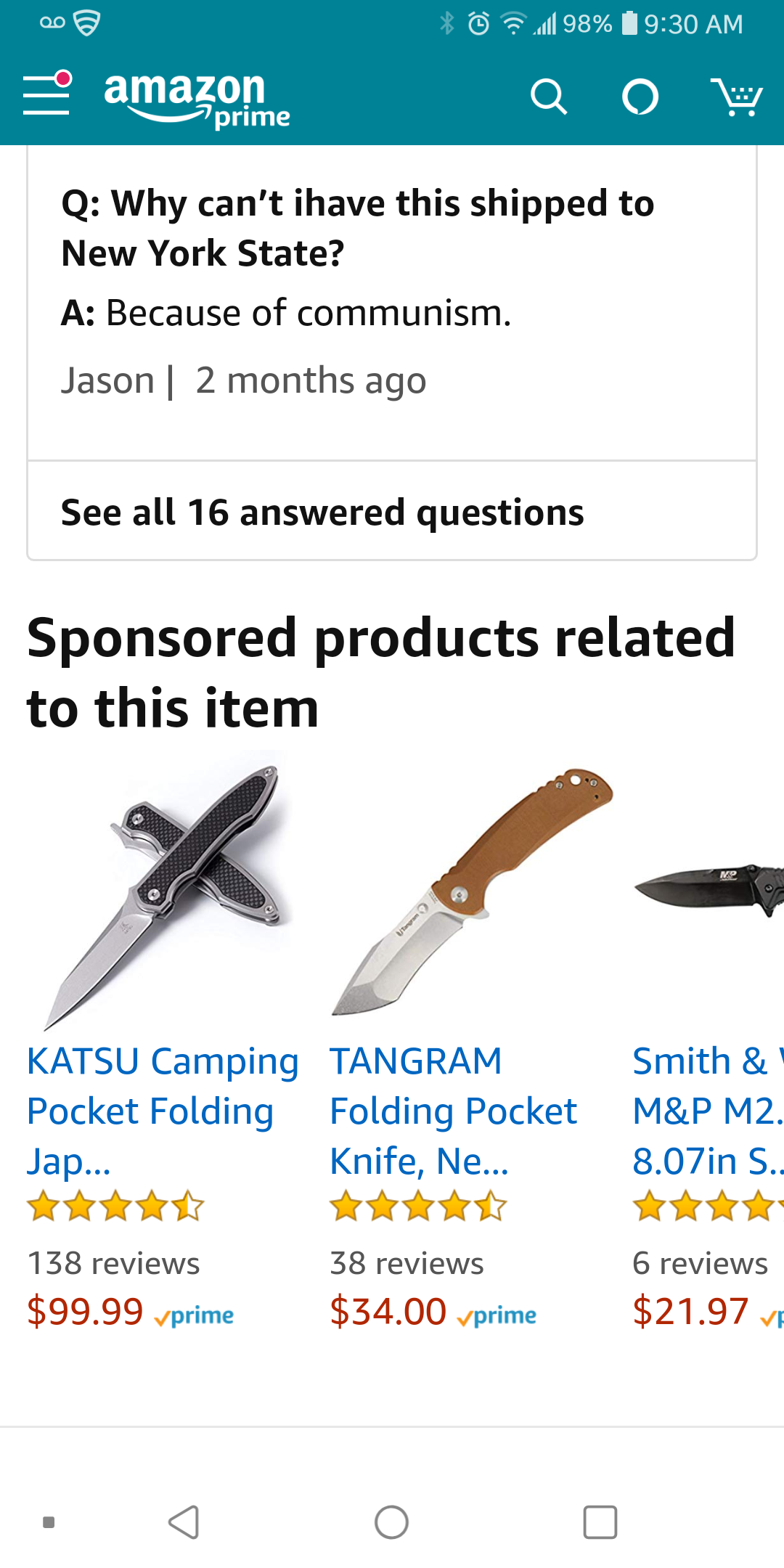Open the search icon in the top bar
Image resolution: width=784 pixels, height=1568 pixels.
(549, 97)
